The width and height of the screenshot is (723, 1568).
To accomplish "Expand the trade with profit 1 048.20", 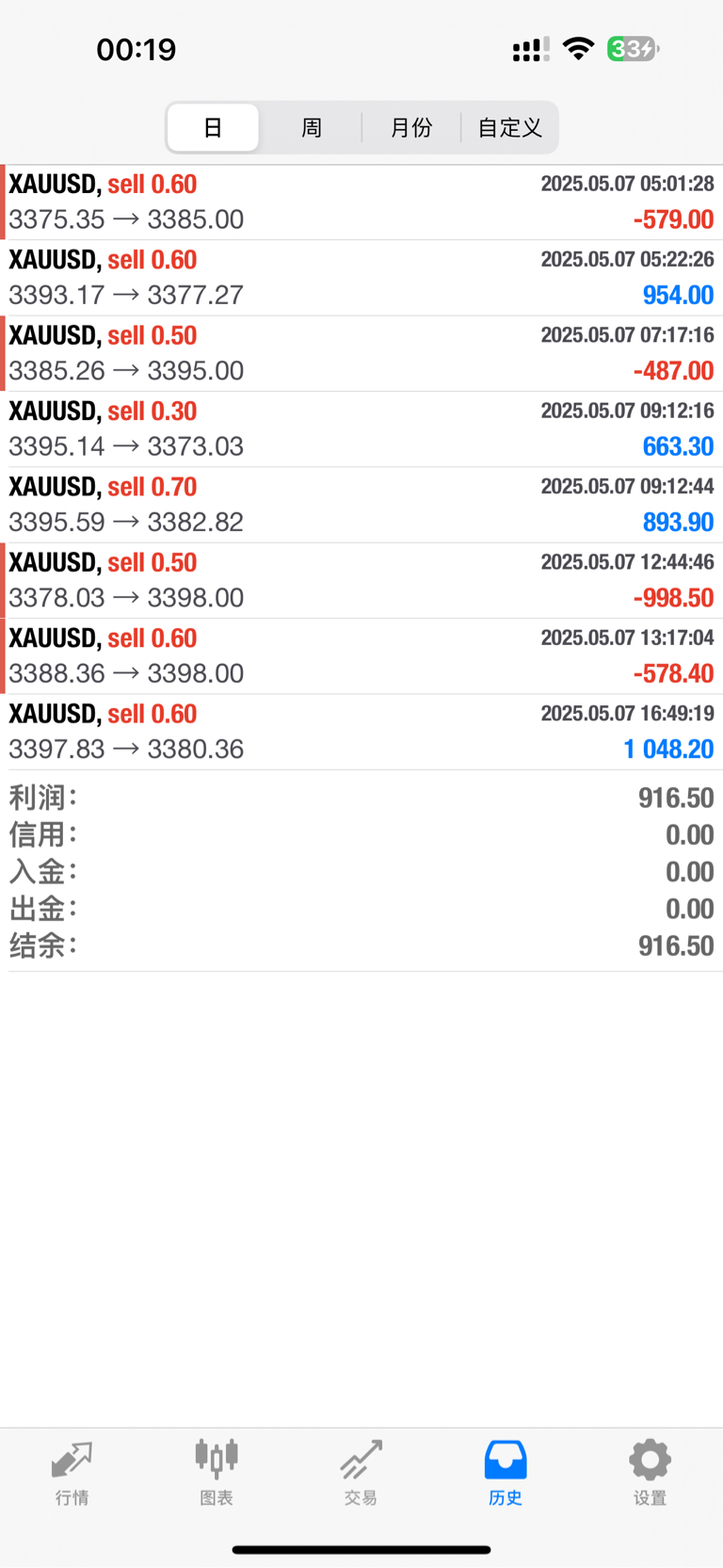I will tap(361, 732).
